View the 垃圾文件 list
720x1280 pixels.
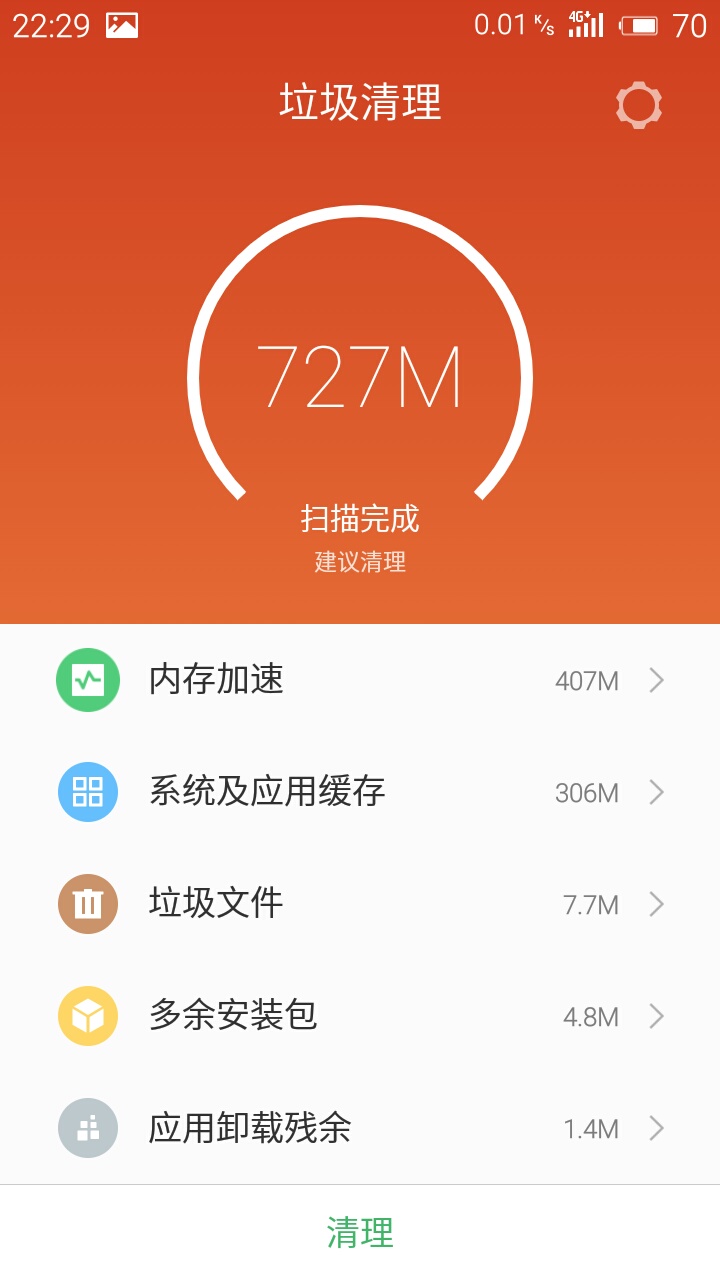click(360, 904)
